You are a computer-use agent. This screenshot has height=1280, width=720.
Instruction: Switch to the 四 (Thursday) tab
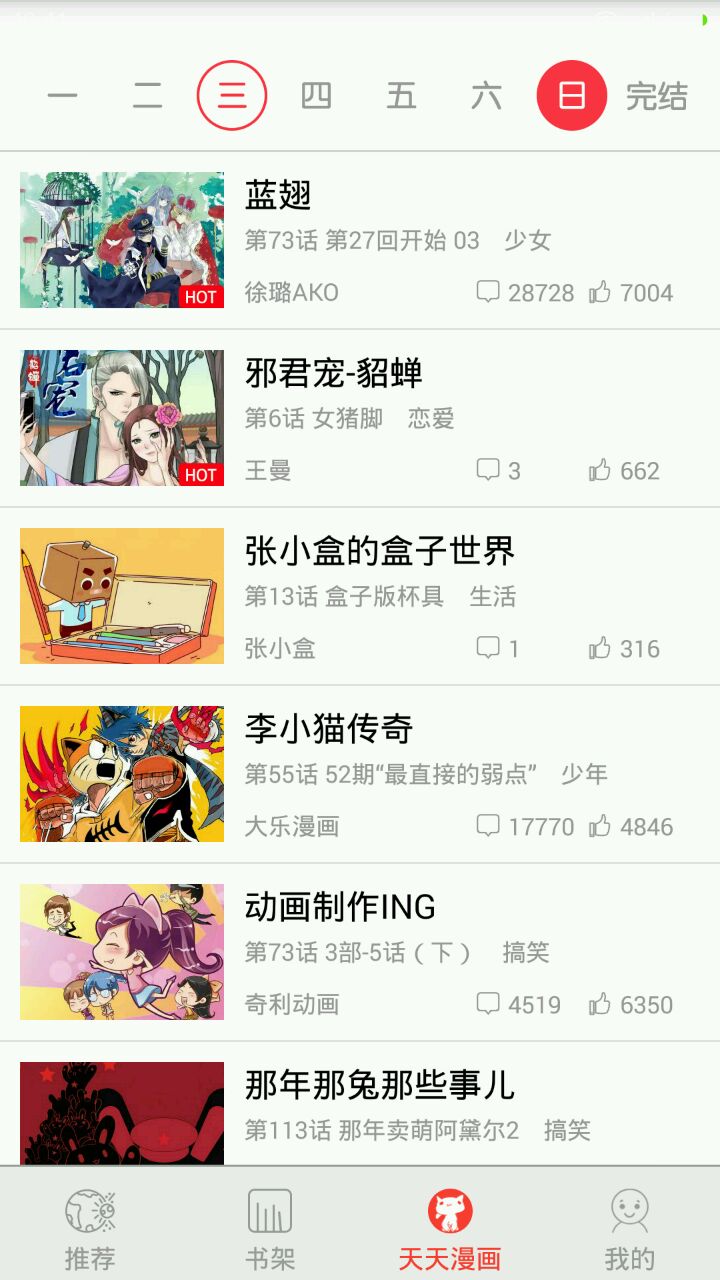pyautogui.click(x=316, y=96)
